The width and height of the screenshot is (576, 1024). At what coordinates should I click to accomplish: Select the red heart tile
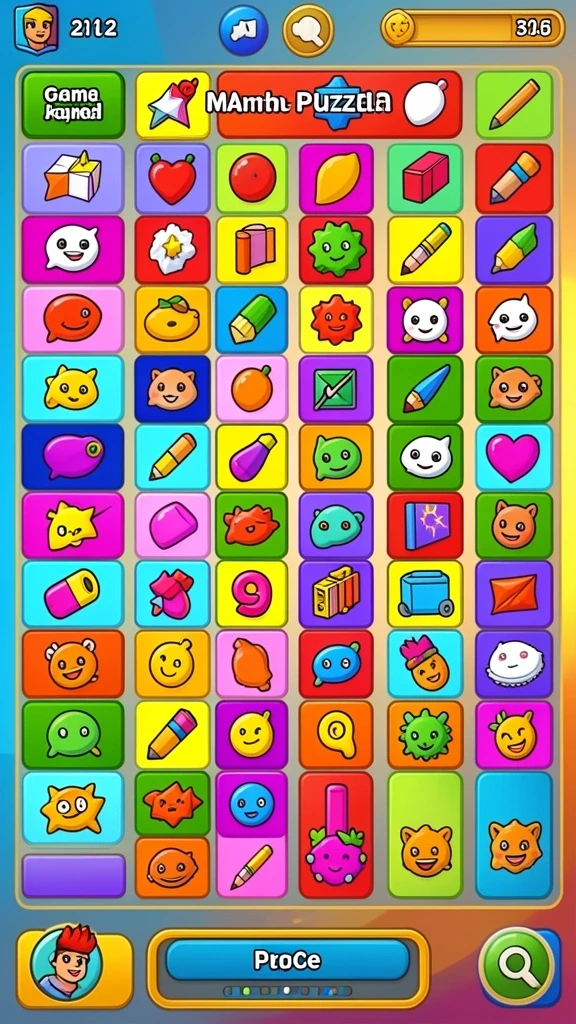tap(172, 178)
